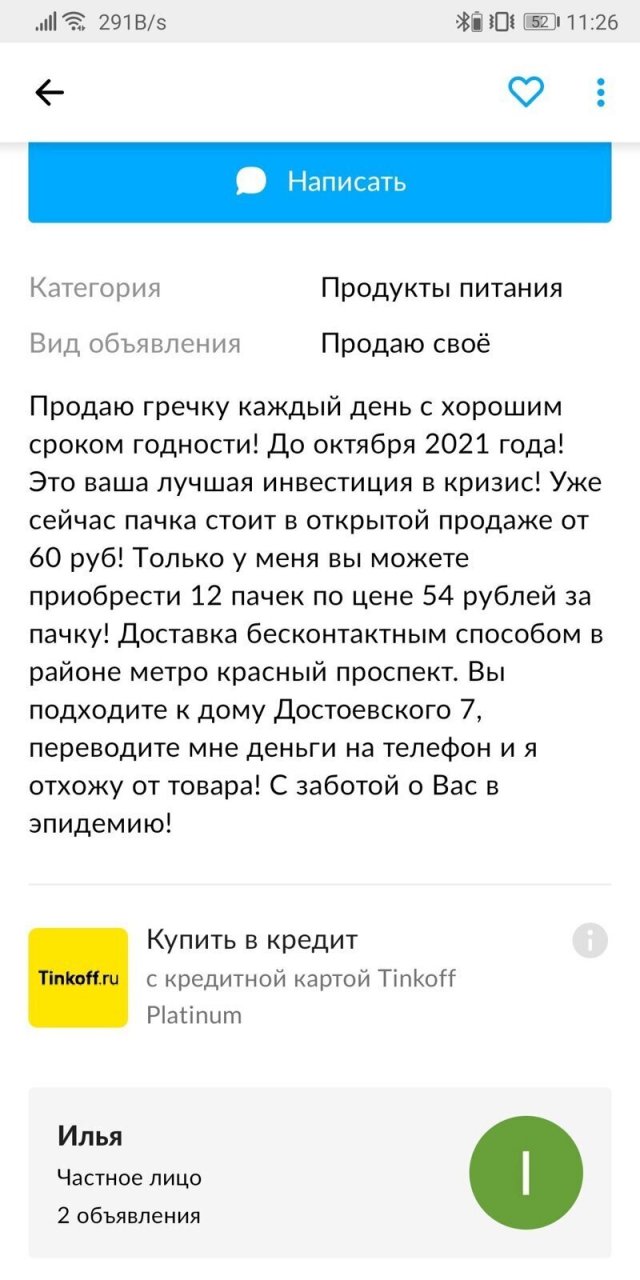This screenshot has width=640, height=1280.
Task: Open the three-dot overflow menu
Action: pyautogui.click(x=600, y=92)
